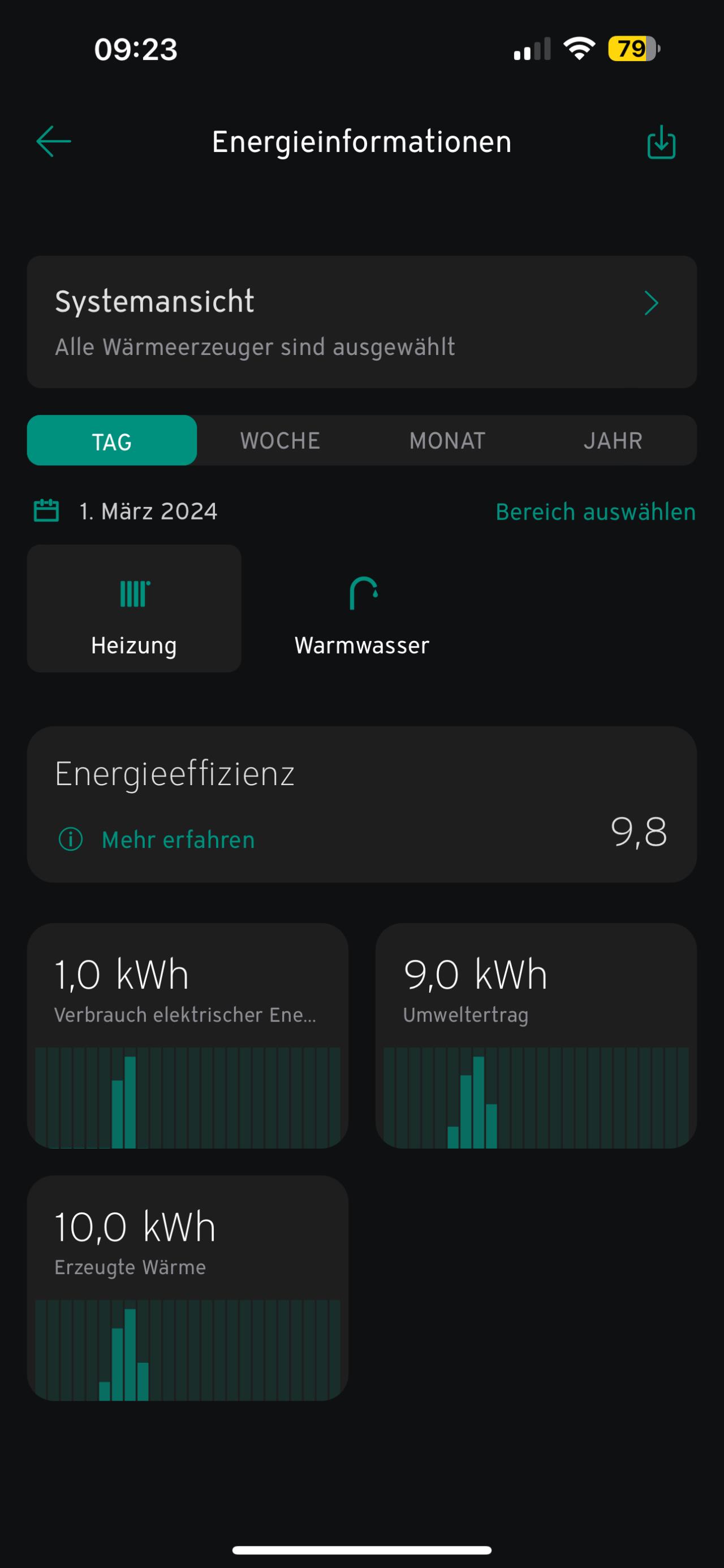This screenshot has height=1568, width=724.
Task: Select the TAG segment
Action: point(112,441)
